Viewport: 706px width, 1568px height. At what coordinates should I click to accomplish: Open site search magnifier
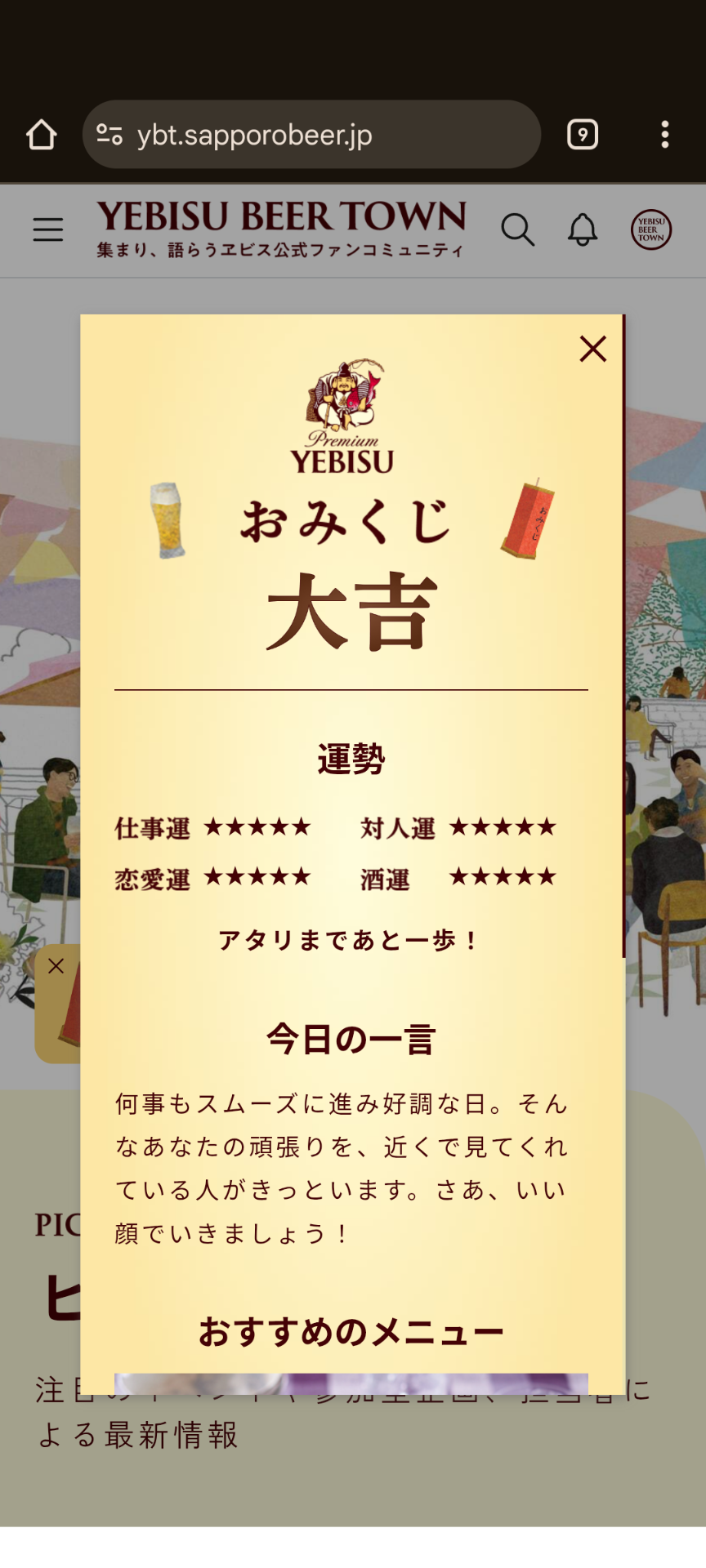(x=517, y=230)
